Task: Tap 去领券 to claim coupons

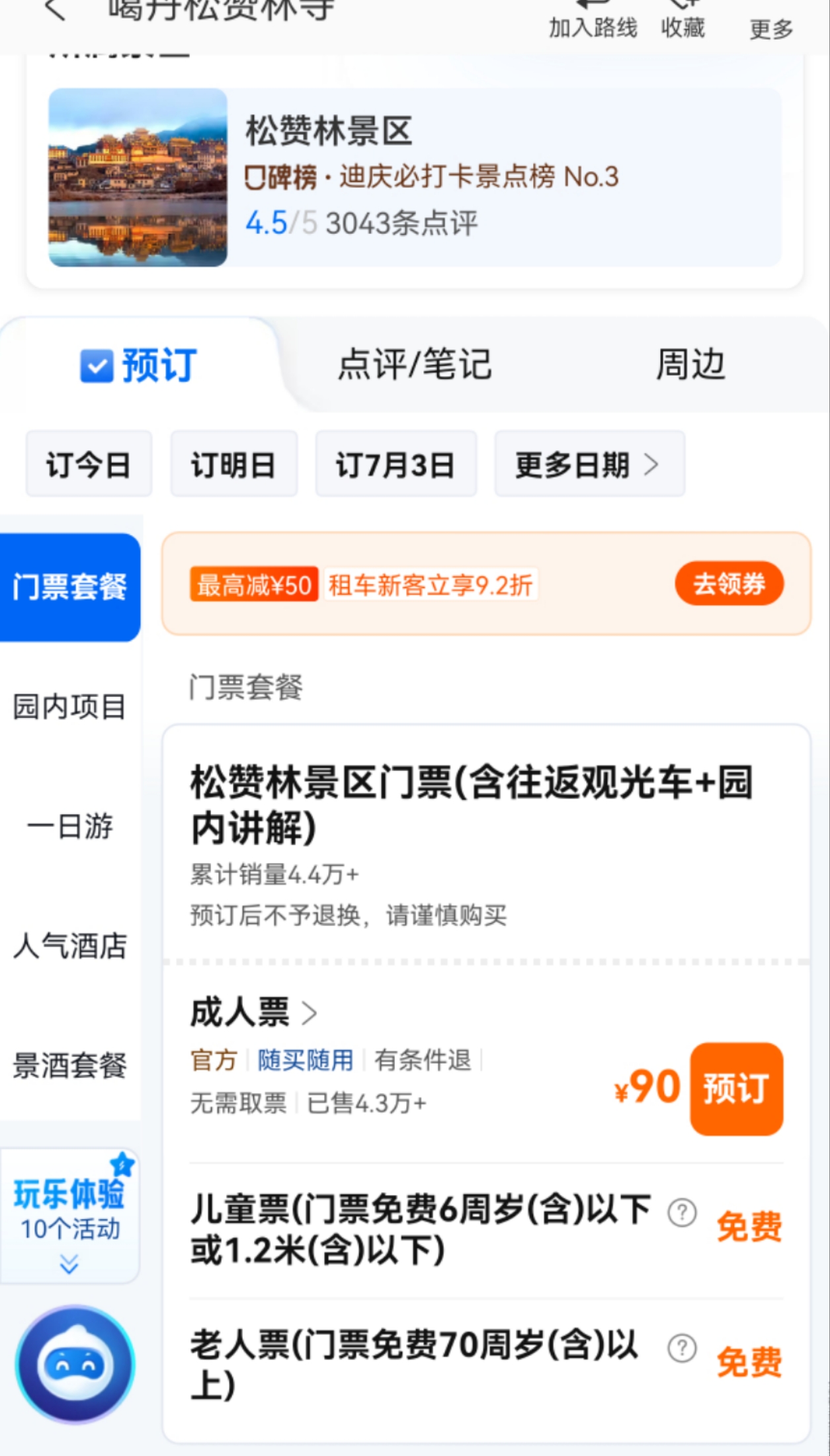Action: 729,584
